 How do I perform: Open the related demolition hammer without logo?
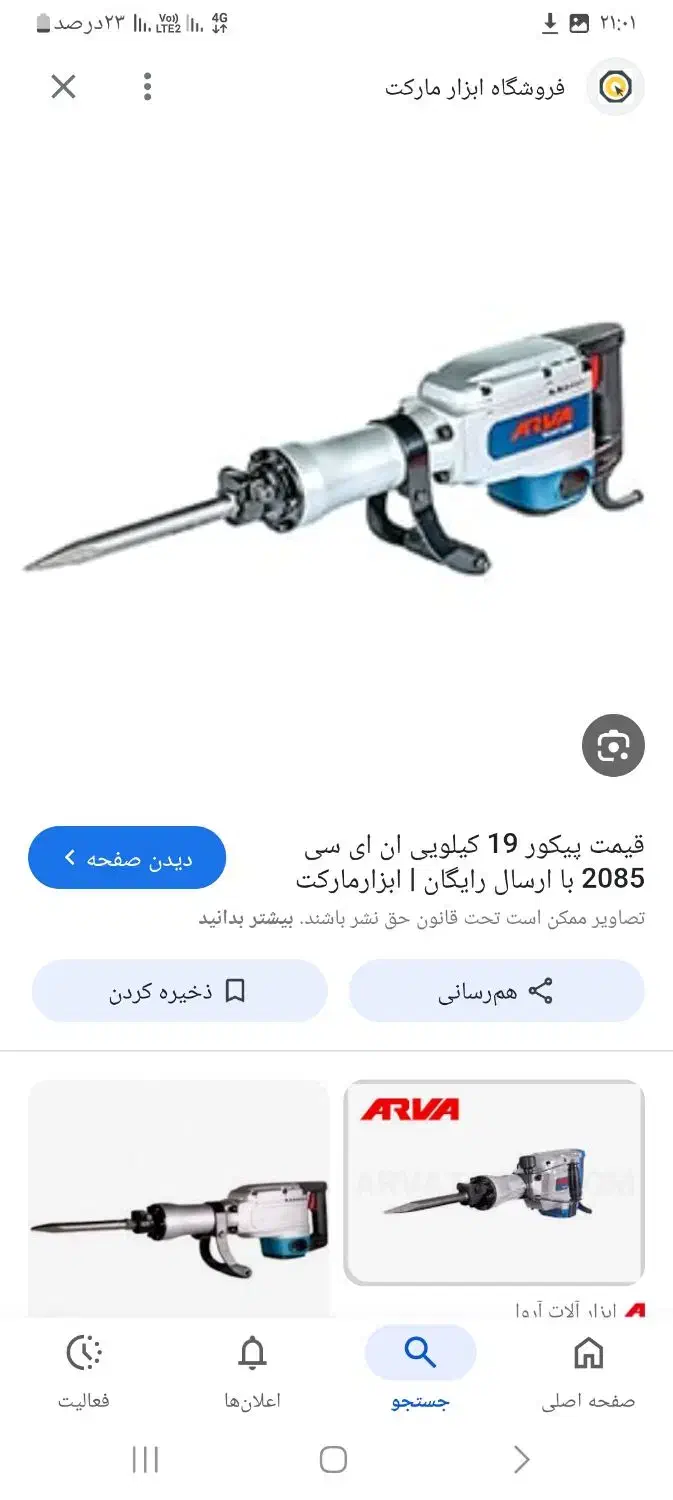179,1198
